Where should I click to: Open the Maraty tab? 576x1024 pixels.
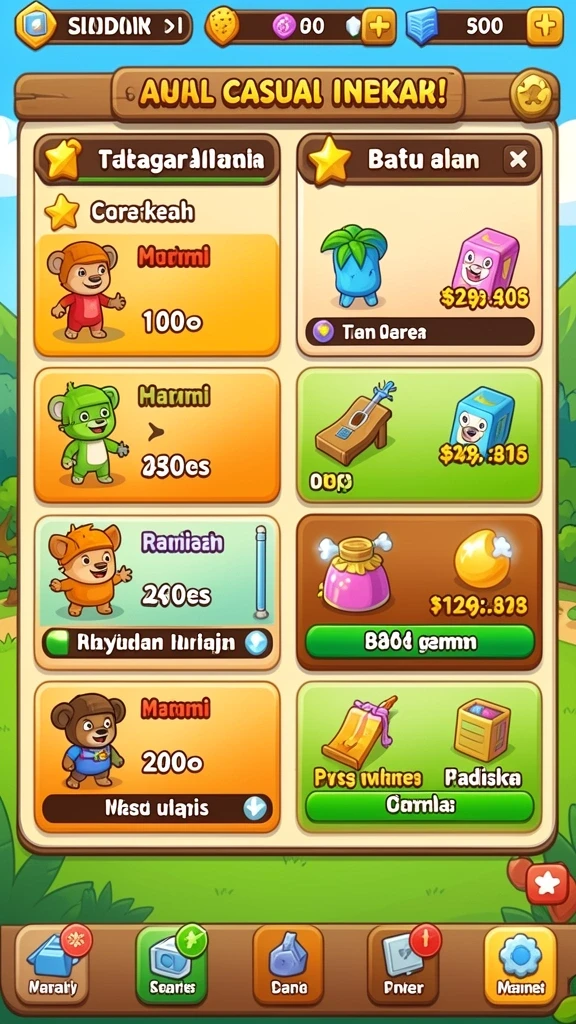pyautogui.click(x=54, y=964)
